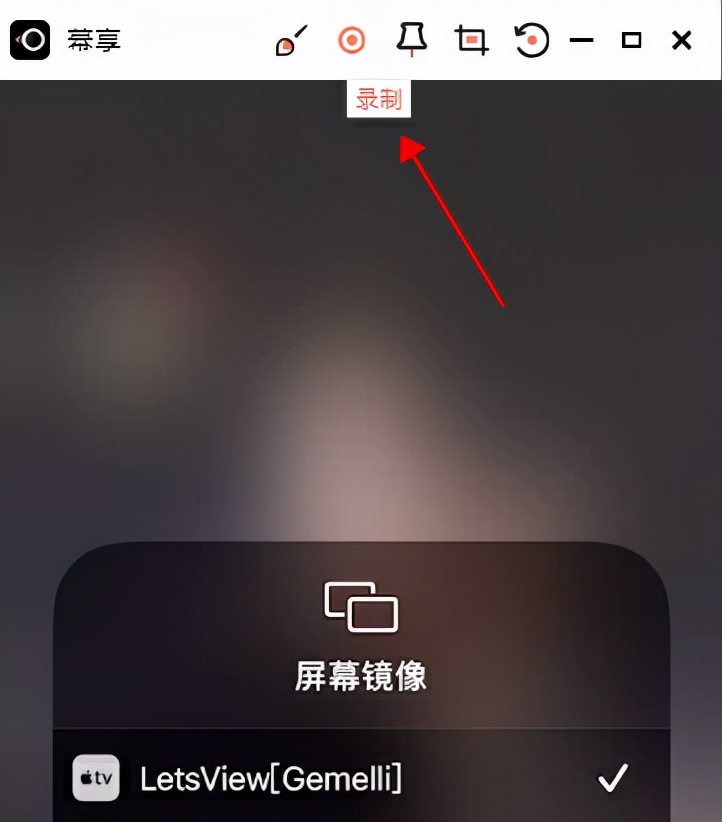Viewport: 722px width, 822px height.
Task: Start recording with the record icon
Action: [351, 40]
